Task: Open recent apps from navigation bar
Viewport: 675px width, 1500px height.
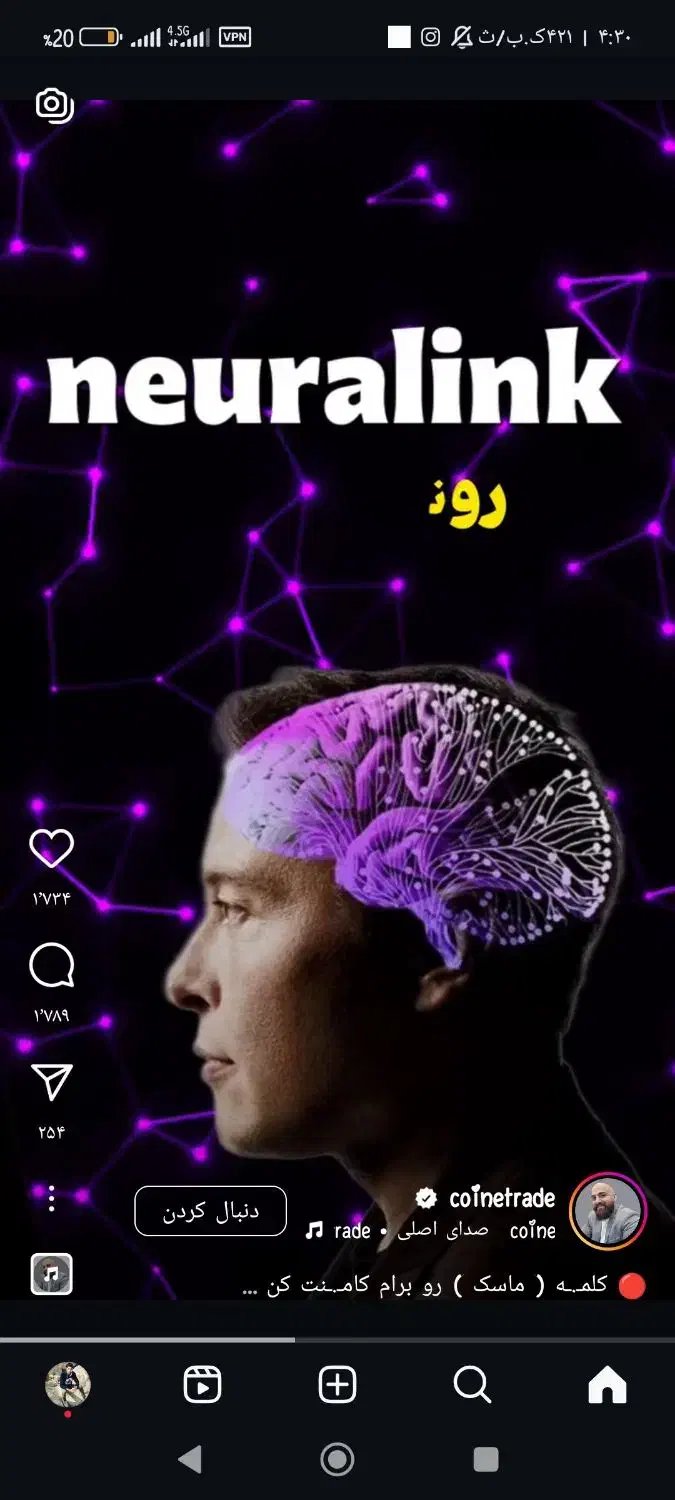Action: coord(486,1460)
